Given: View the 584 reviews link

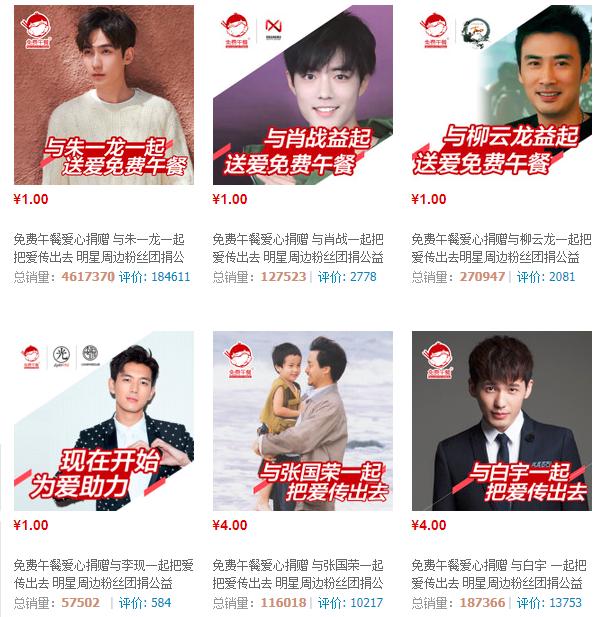Looking at the screenshot, I should pos(161,603).
